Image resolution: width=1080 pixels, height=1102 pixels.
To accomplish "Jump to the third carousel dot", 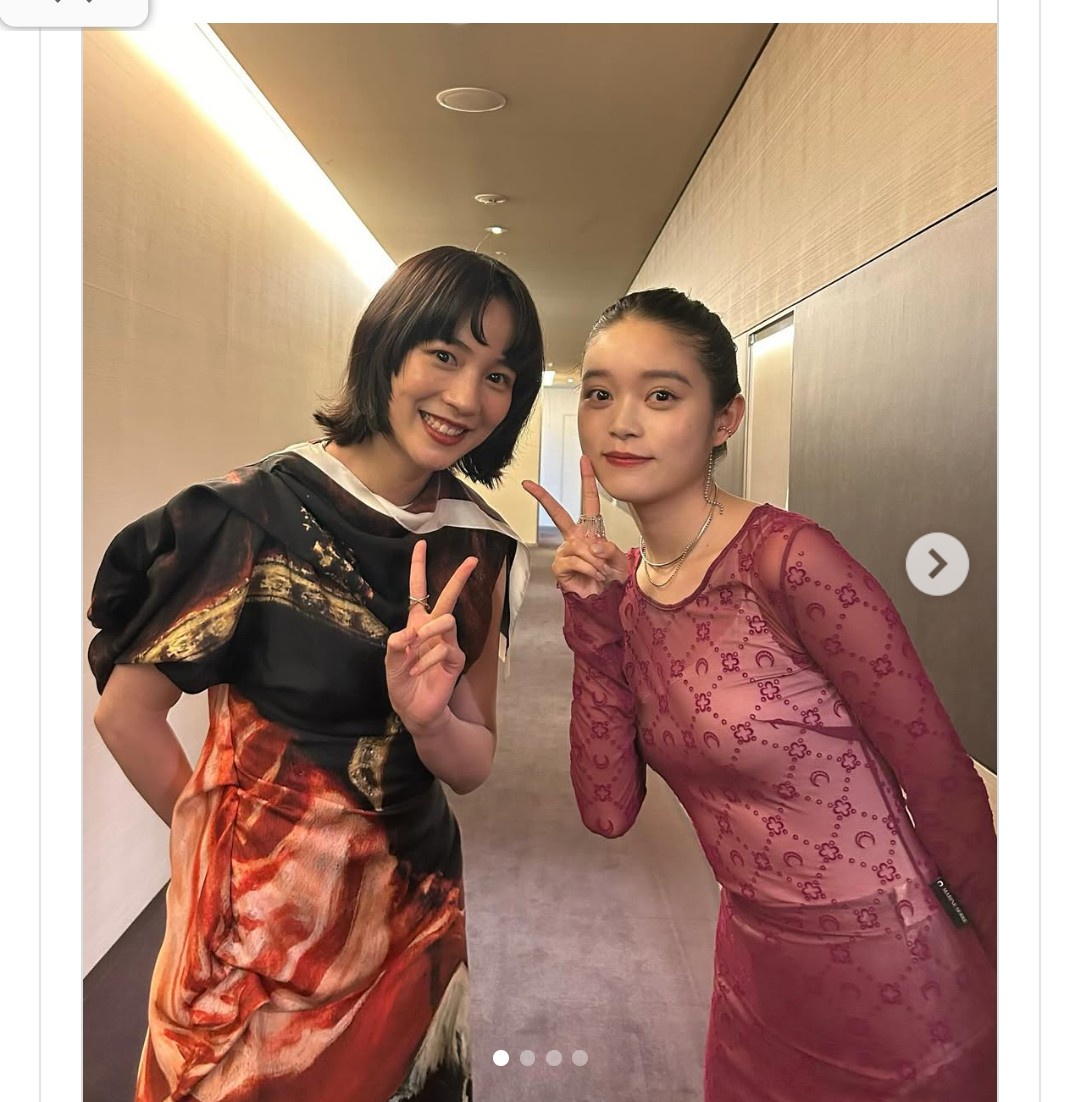I will 554,1058.
